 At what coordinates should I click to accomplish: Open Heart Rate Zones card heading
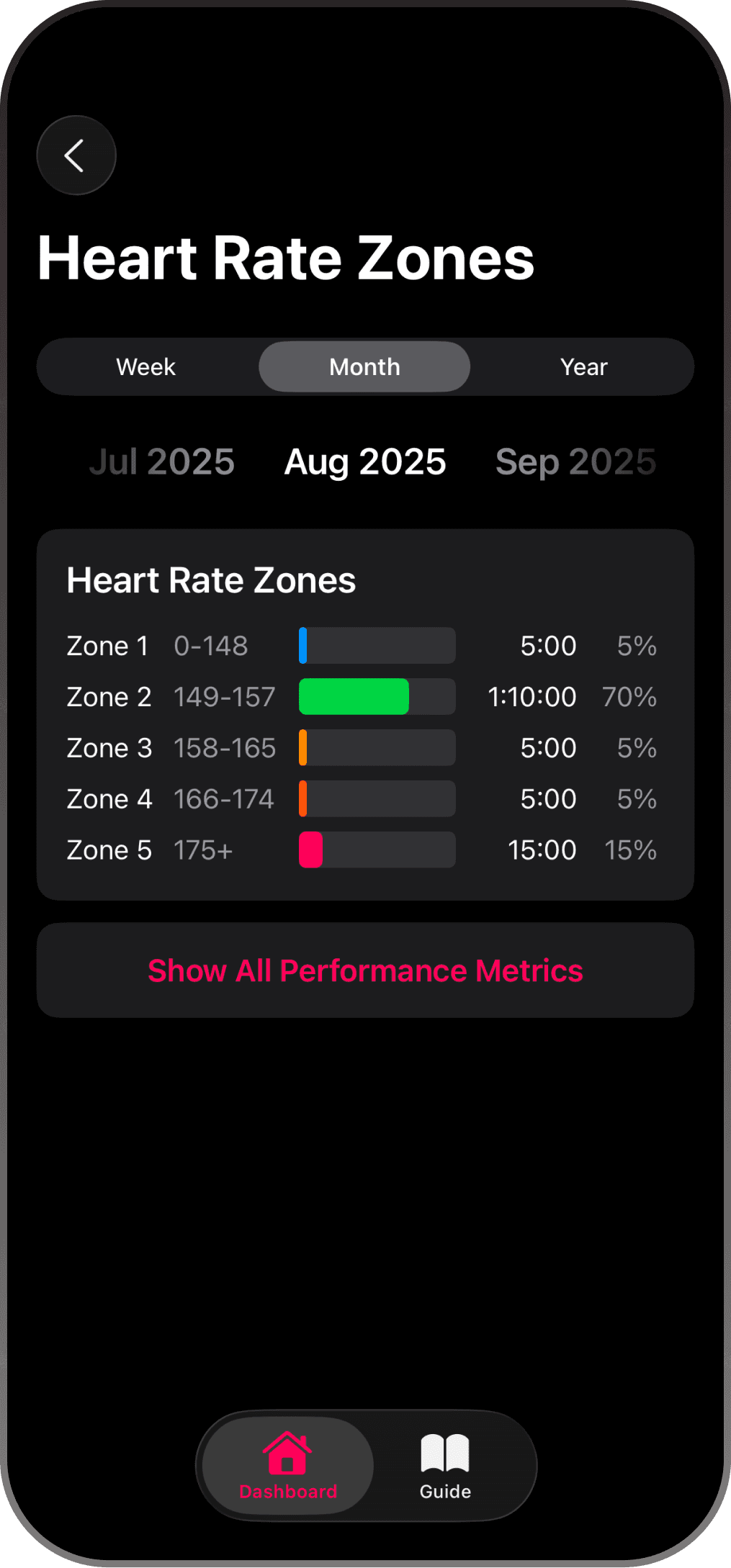click(x=210, y=580)
